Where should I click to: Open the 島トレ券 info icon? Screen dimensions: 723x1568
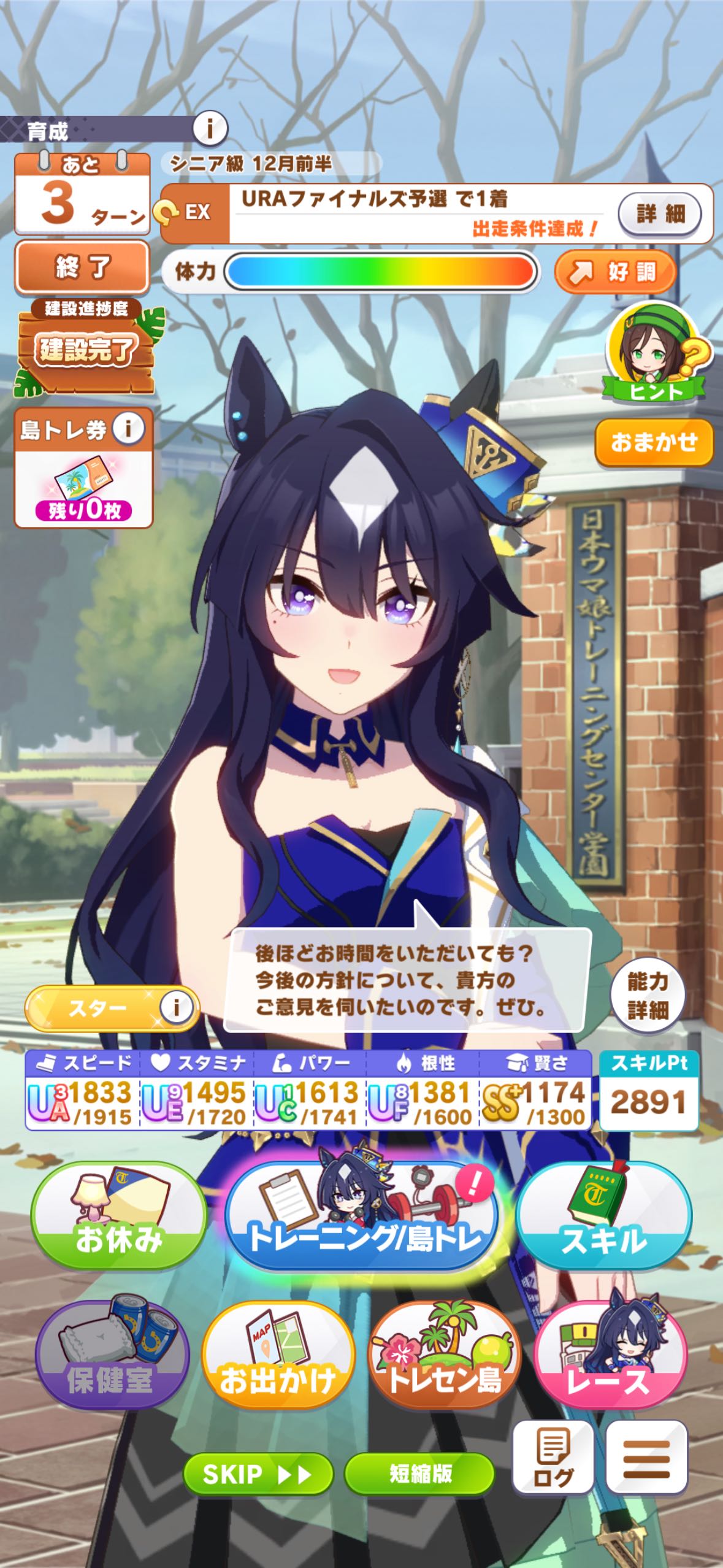click(128, 428)
